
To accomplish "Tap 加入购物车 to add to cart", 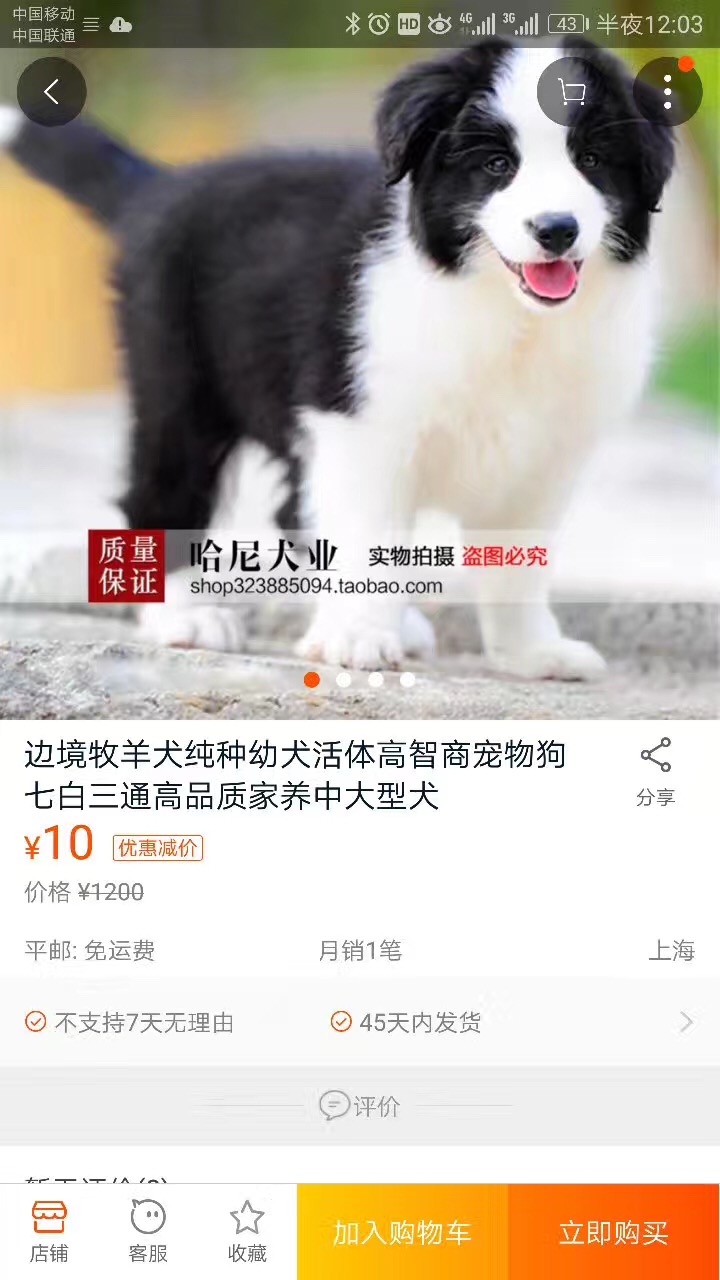I will pyautogui.click(x=402, y=1232).
